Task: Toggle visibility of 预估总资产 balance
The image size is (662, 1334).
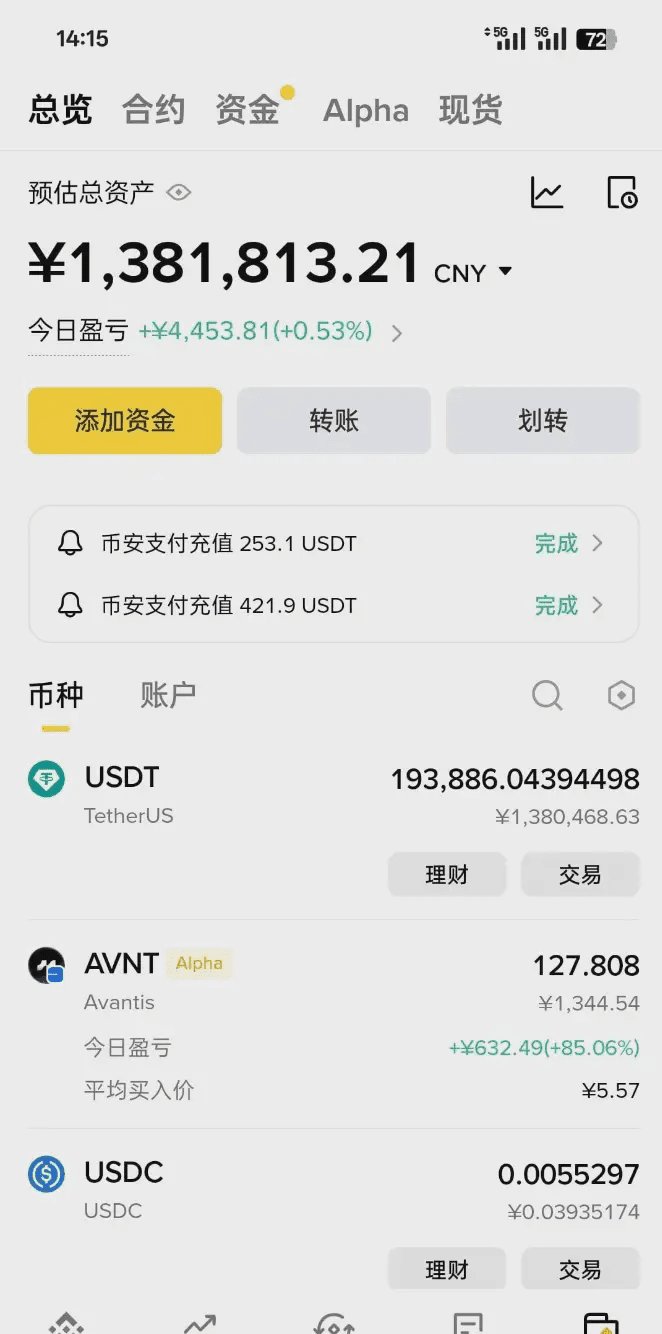Action: pyautogui.click(x=178, y=192)
